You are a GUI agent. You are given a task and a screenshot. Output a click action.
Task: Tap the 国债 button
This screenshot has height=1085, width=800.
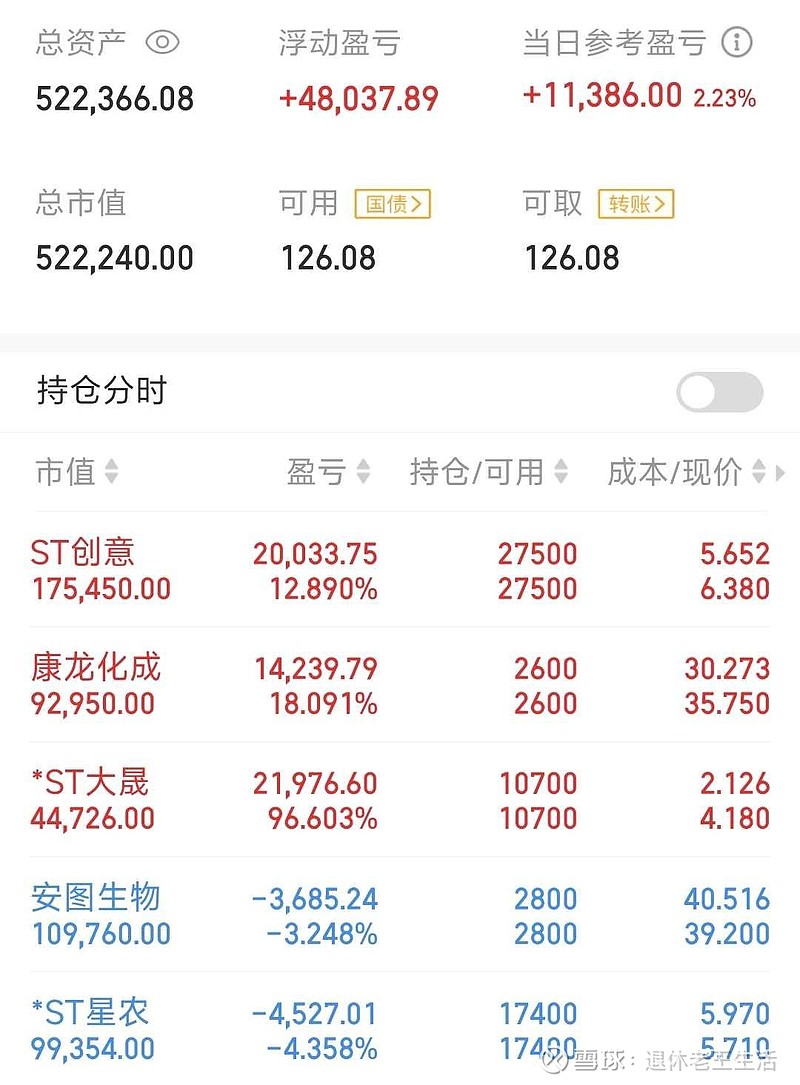[x=392, y=204]
